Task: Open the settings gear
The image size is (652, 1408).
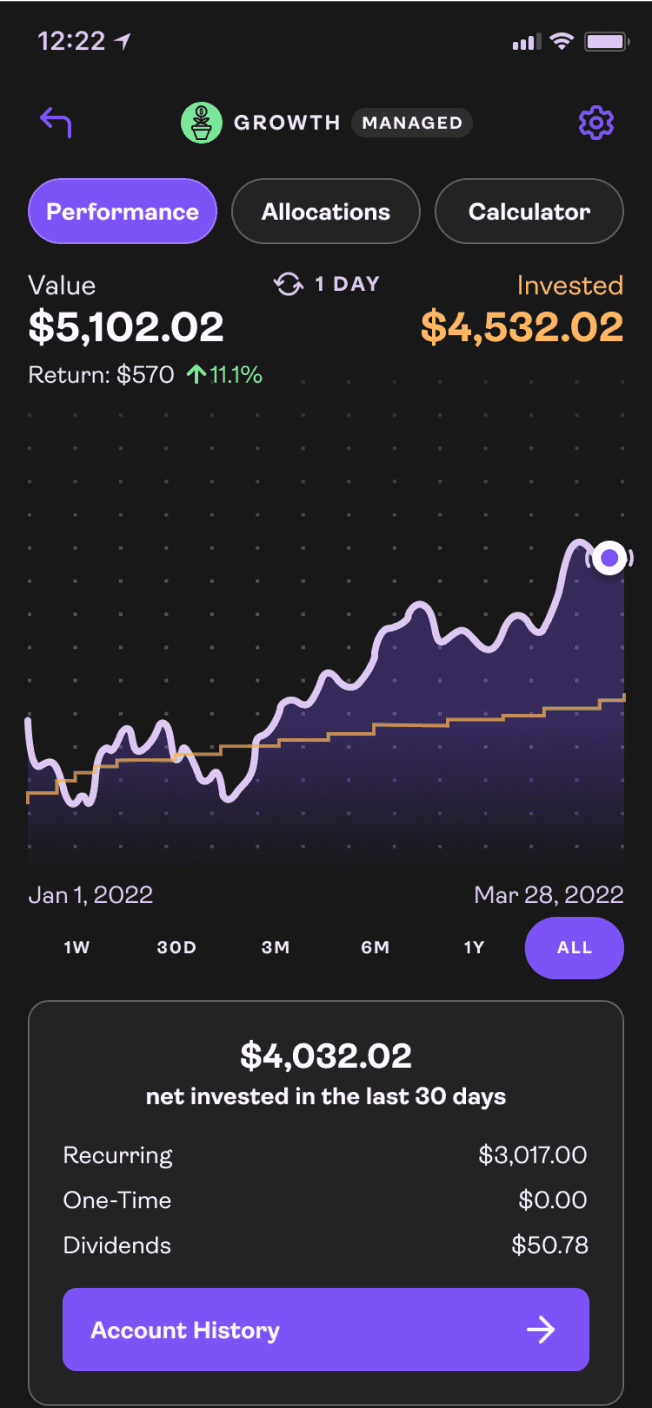Action: 596,123
